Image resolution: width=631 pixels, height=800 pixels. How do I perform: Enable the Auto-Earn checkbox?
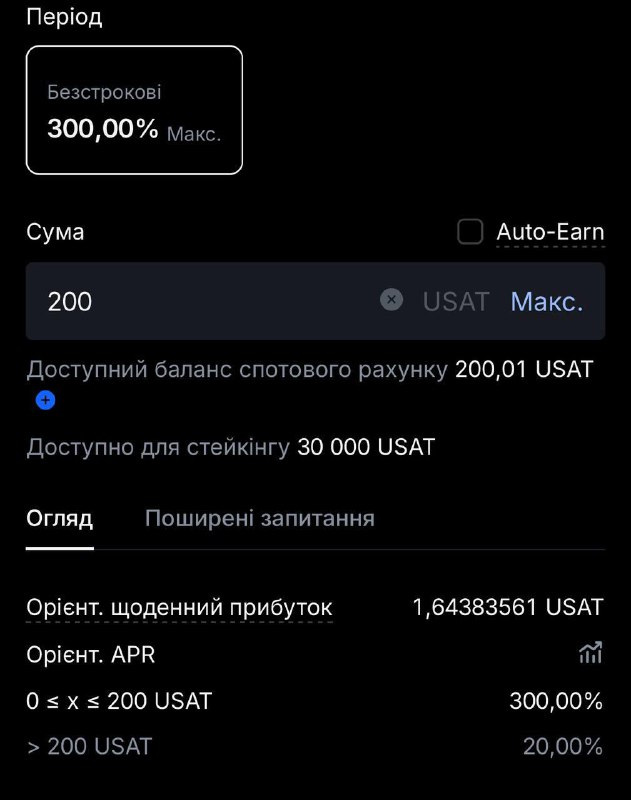(470, 232)
